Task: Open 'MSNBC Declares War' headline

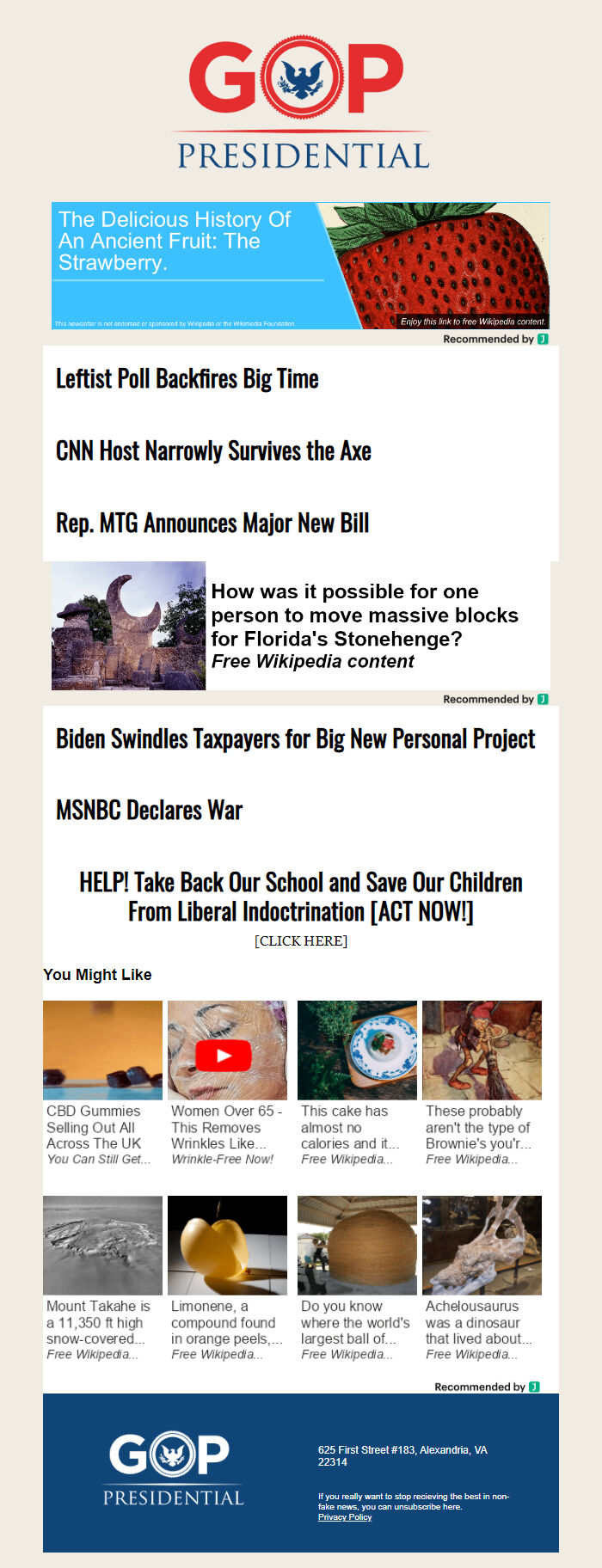Action: point(149,811)
